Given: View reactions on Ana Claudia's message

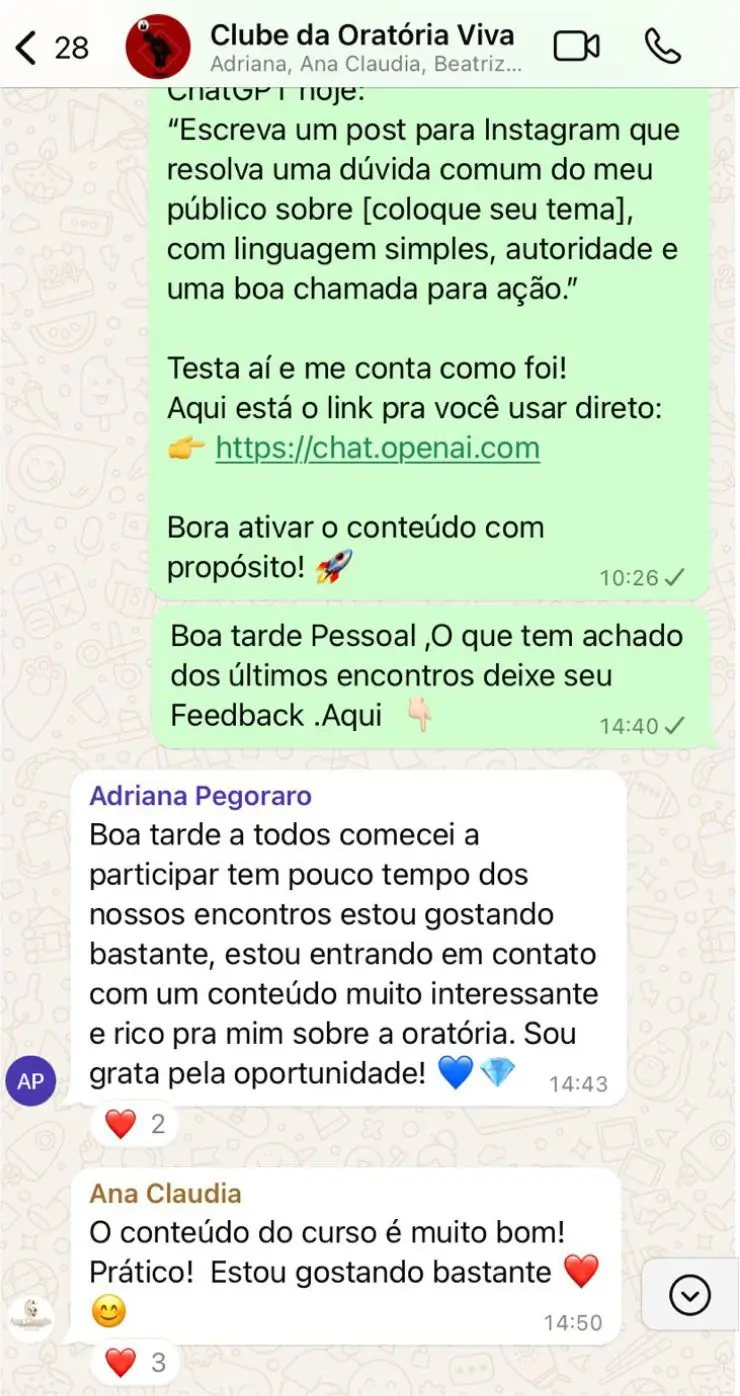Looking at the screenshot, I should click(134, 1362).
